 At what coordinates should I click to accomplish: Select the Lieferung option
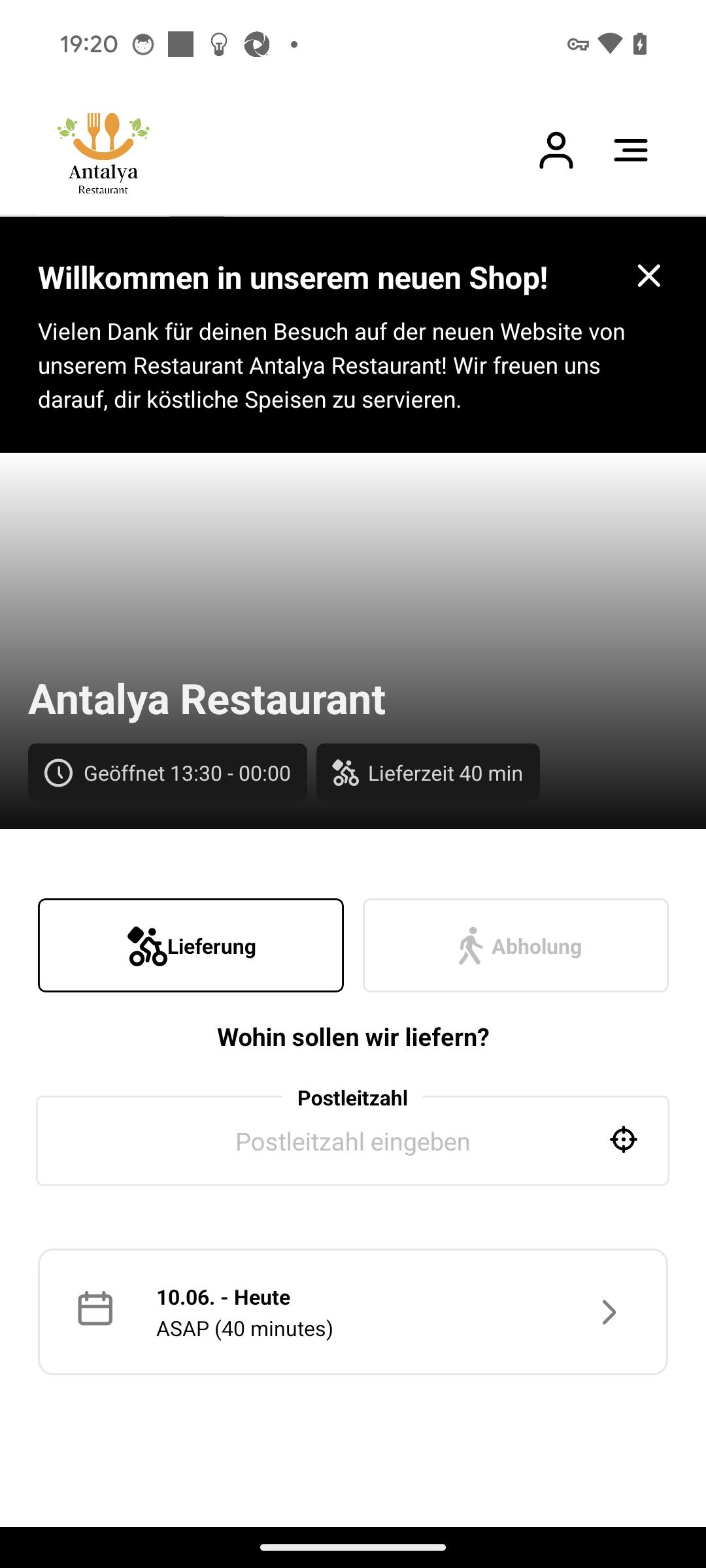(191, 945)
